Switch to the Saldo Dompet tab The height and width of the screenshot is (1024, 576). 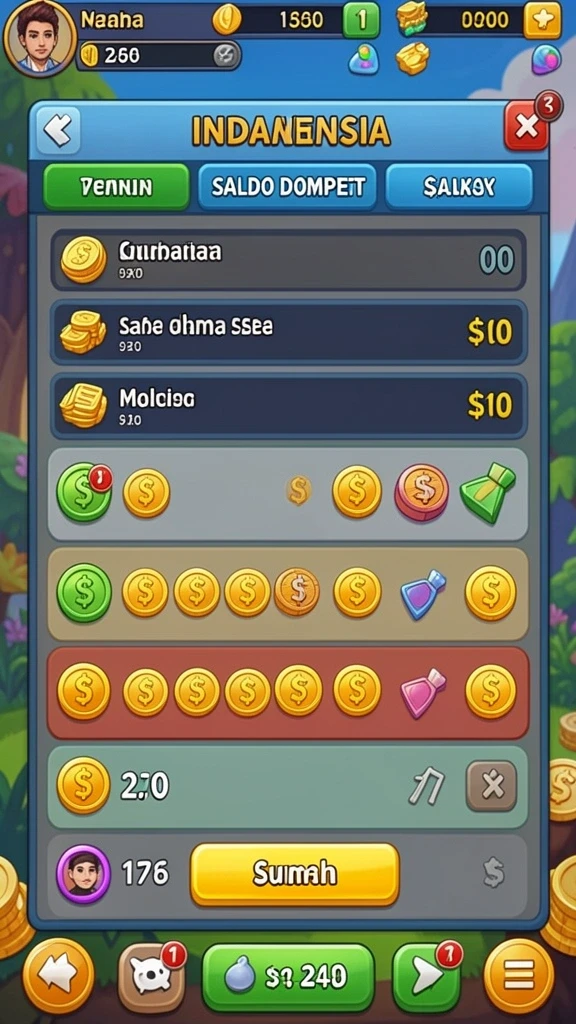click(x=287, y=187)
